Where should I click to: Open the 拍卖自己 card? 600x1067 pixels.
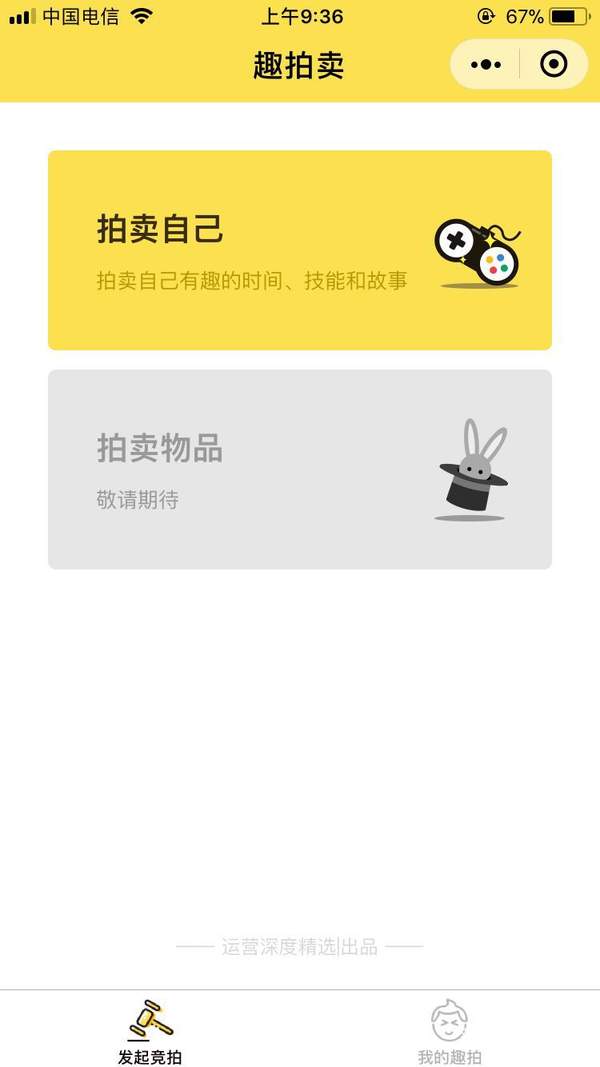tap(300, 250)
